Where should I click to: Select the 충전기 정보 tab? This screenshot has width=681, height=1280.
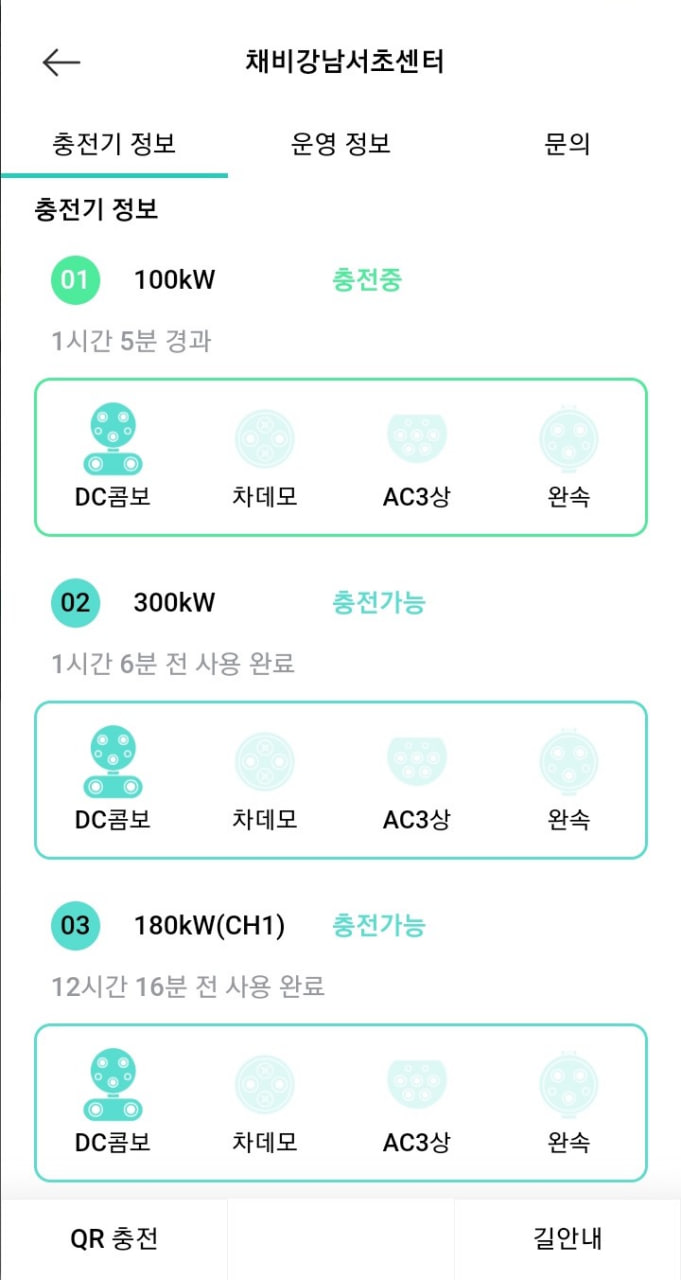(114, 144)
